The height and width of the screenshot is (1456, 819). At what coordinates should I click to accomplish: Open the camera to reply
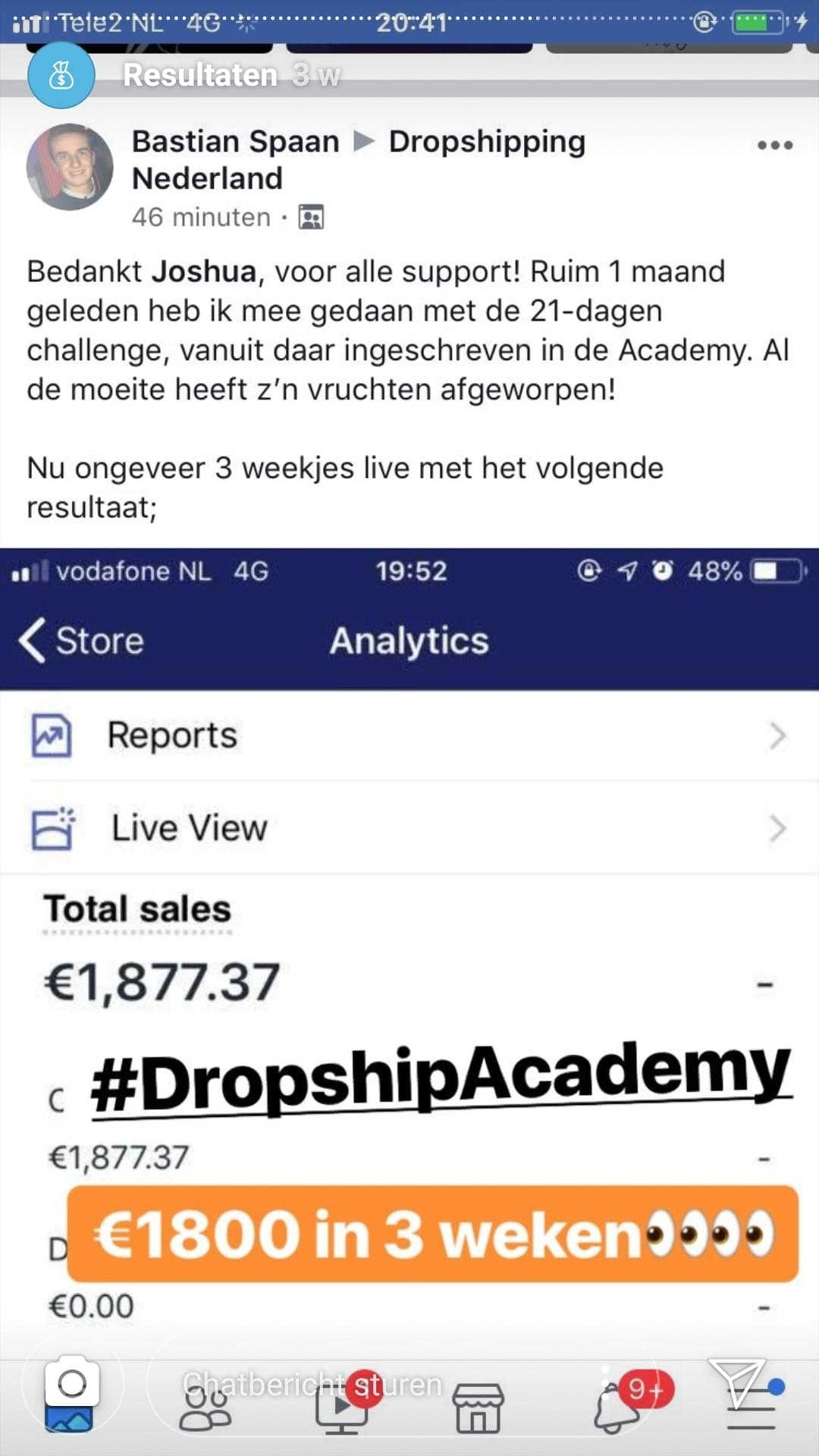tap(72, 1383)
